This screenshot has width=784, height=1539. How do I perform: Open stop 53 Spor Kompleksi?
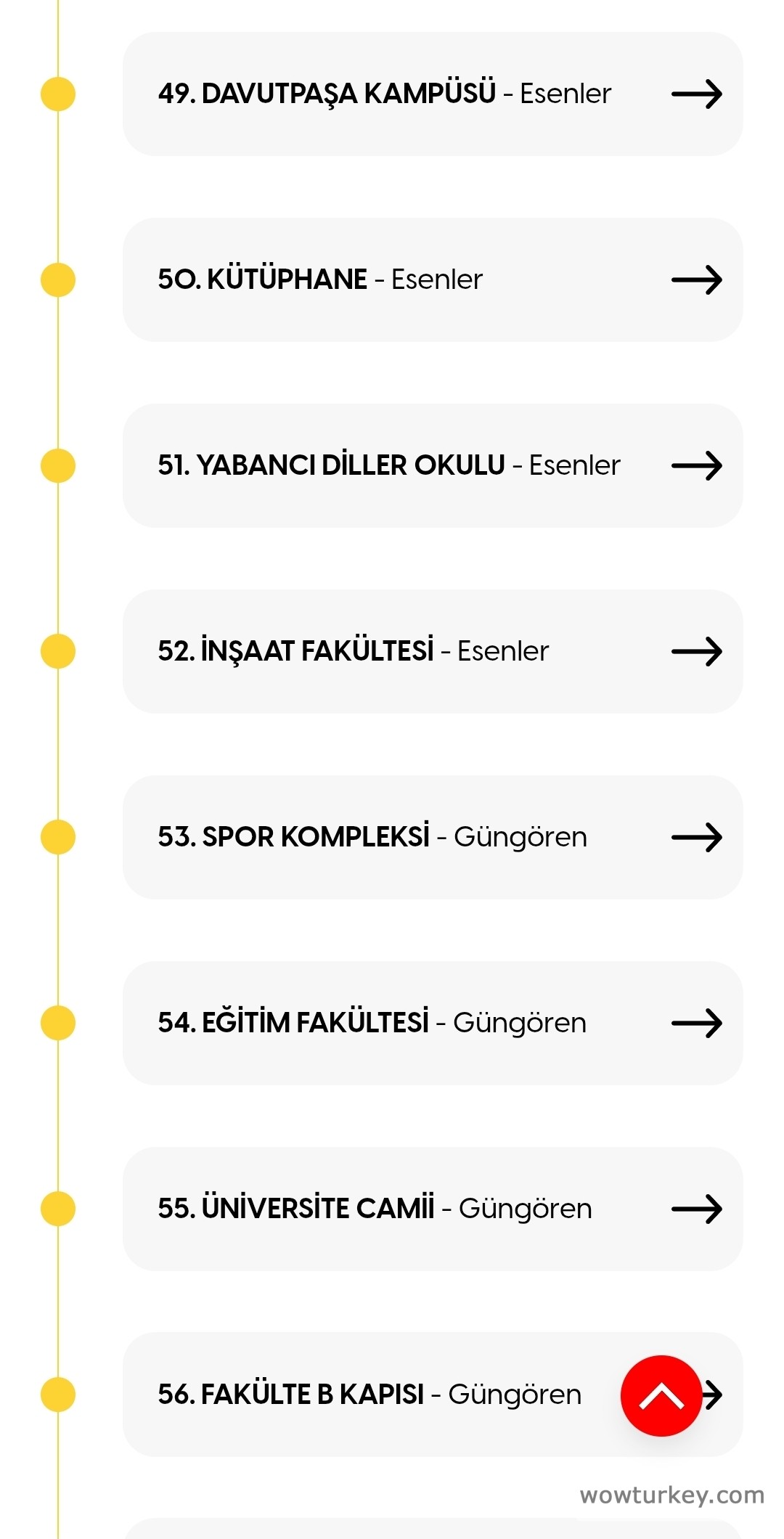[x=432, y=837]
